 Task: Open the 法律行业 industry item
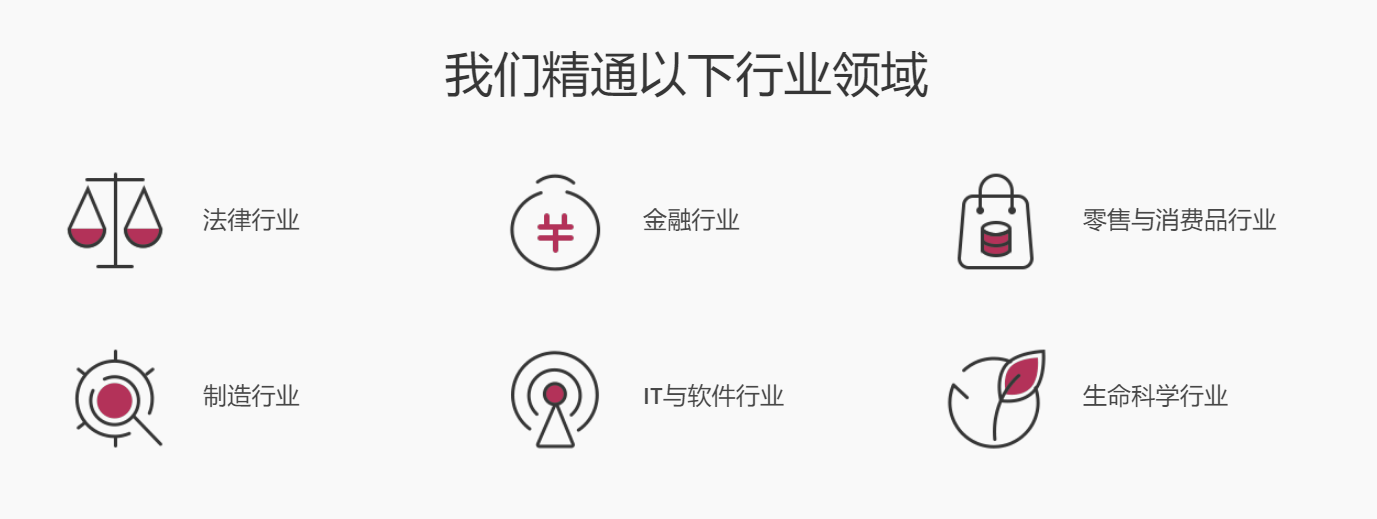pos(250,221)
